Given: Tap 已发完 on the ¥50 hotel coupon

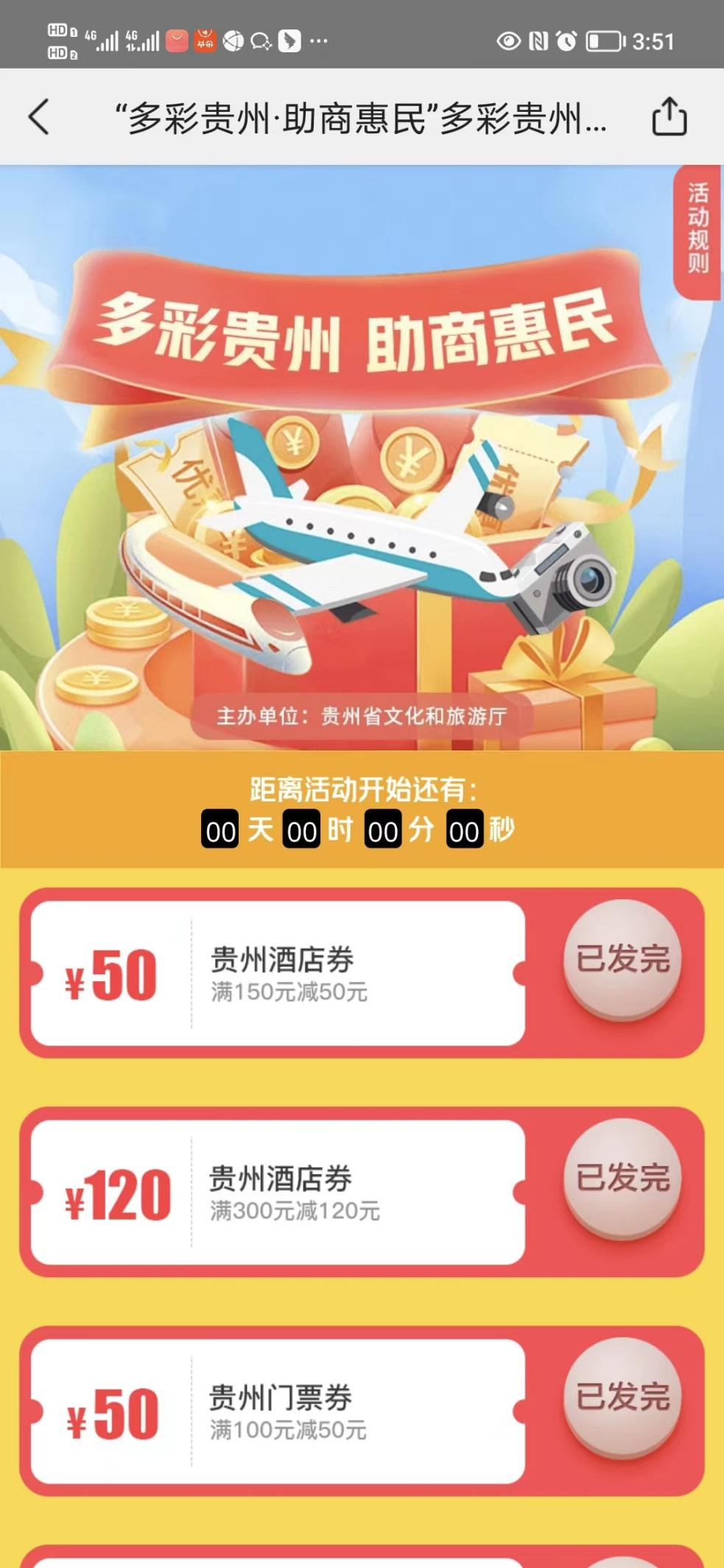Looking at the screenshot, I should pos(622,959).
